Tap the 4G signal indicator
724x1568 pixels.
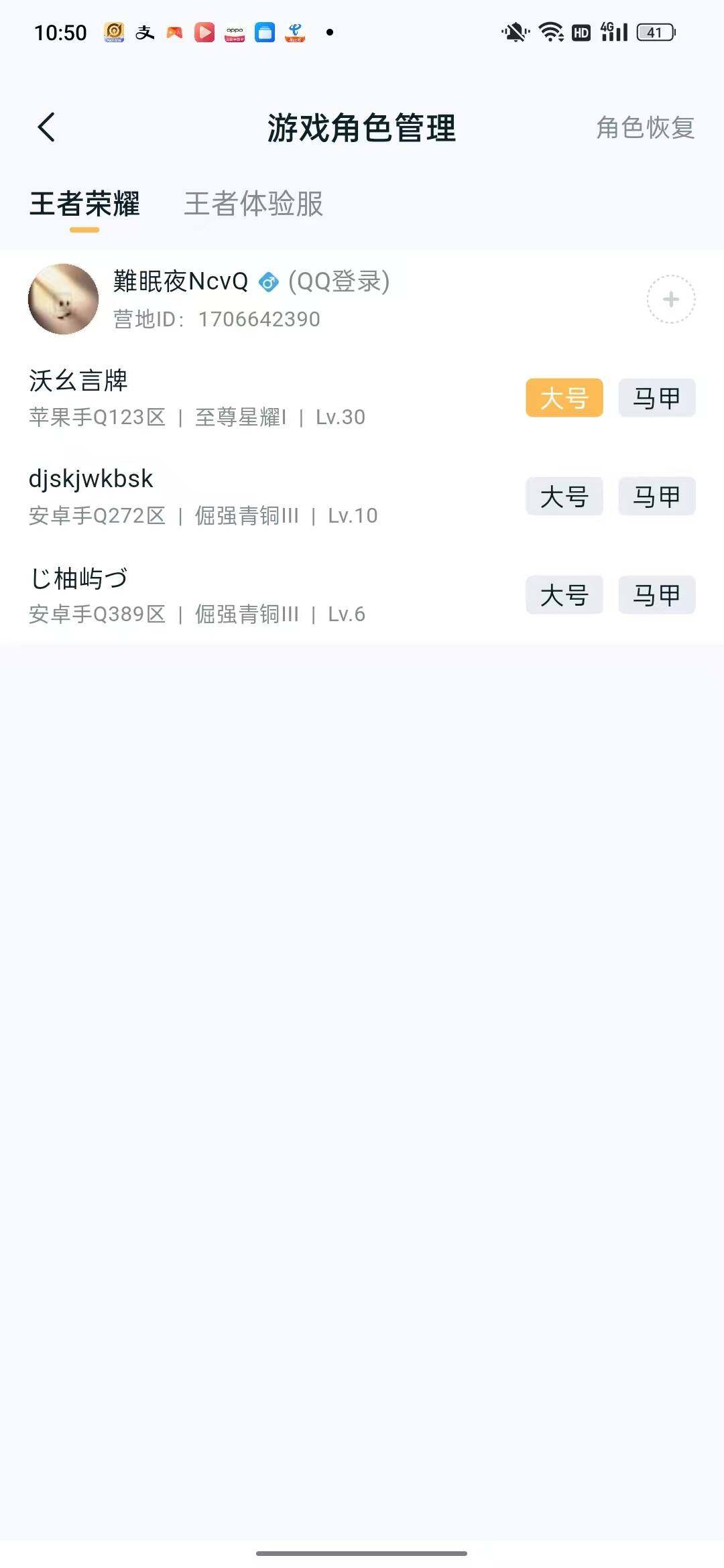point(614,31)
